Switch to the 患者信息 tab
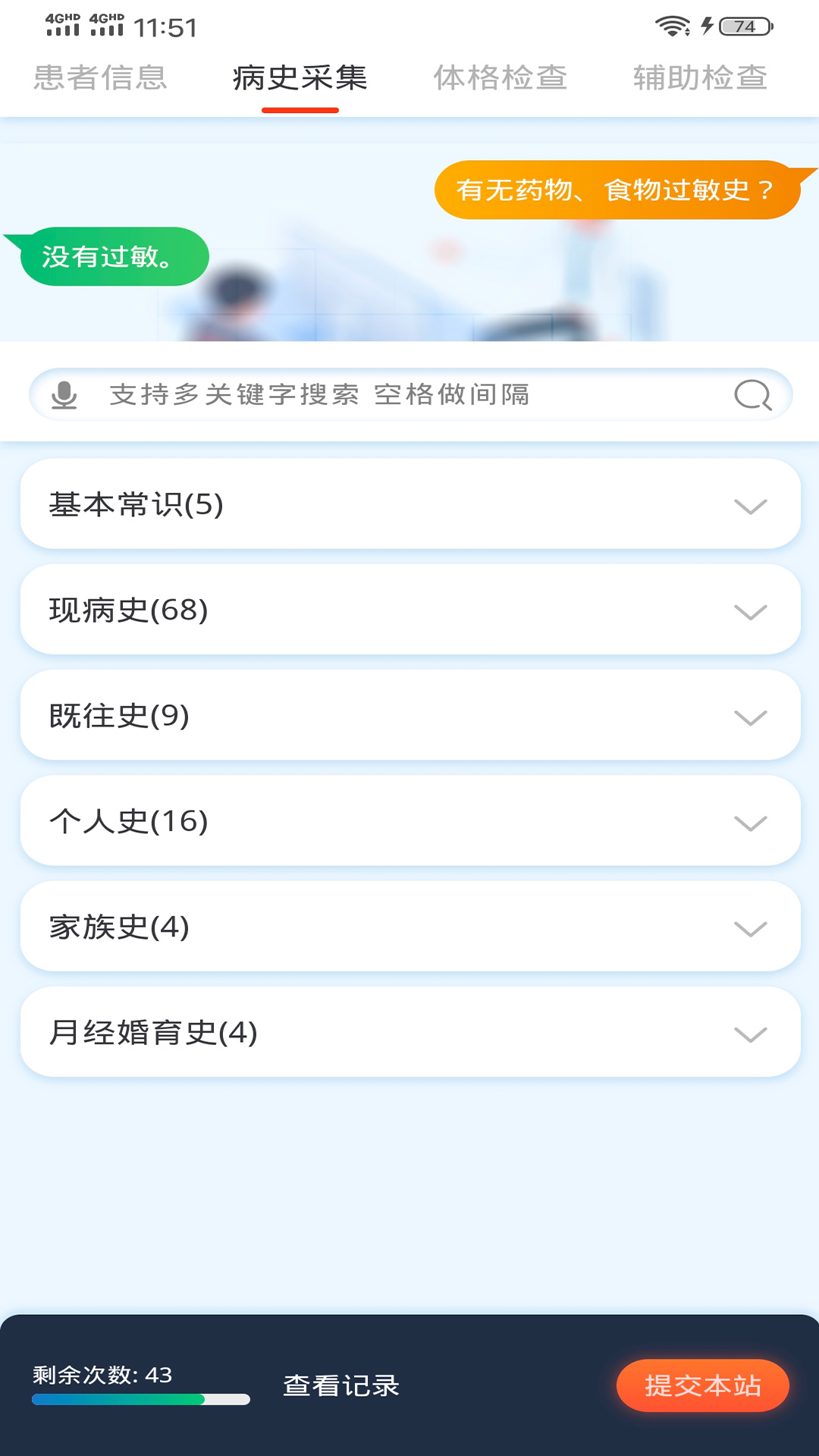The width and height of the screenshot is (819, 1456). 100,78
